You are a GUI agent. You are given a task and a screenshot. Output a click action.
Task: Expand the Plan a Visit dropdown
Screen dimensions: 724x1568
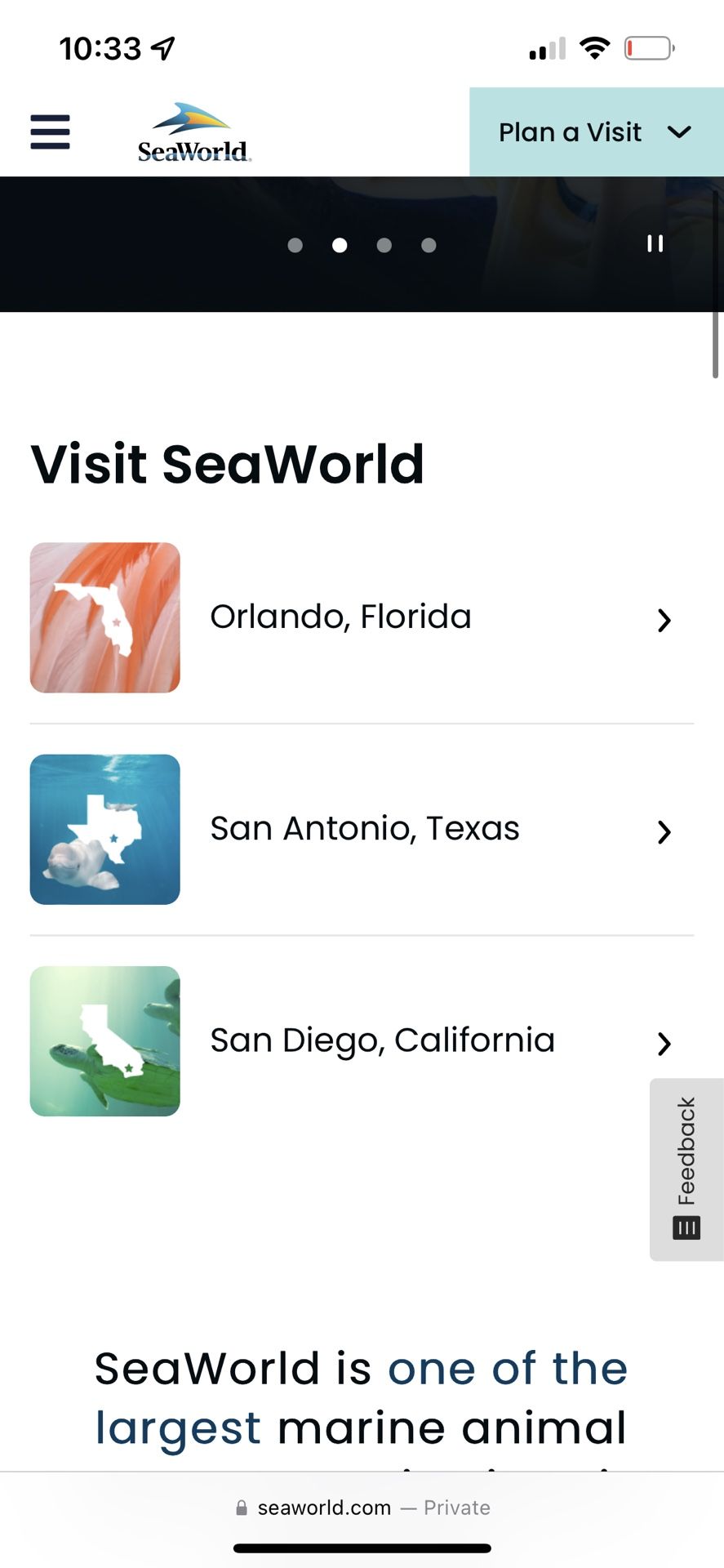click(x=596, y=132)
